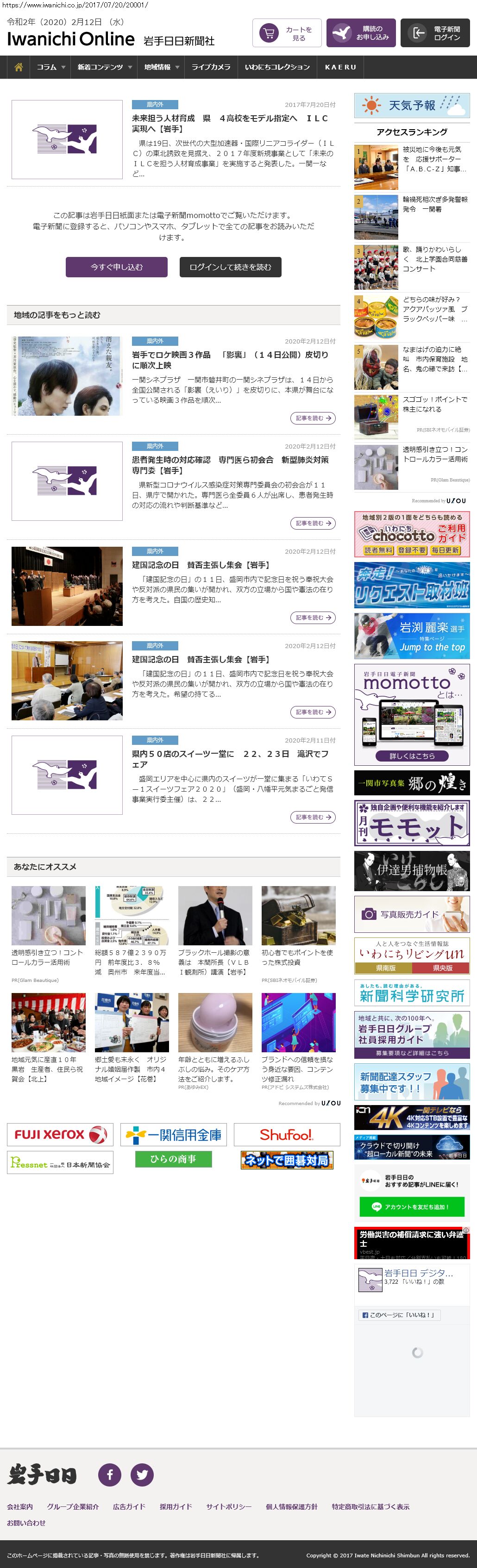477x1568 pixels.
Task: Open the momotto 詳しくはこちら banner
Action: click(x=411, y=756)
